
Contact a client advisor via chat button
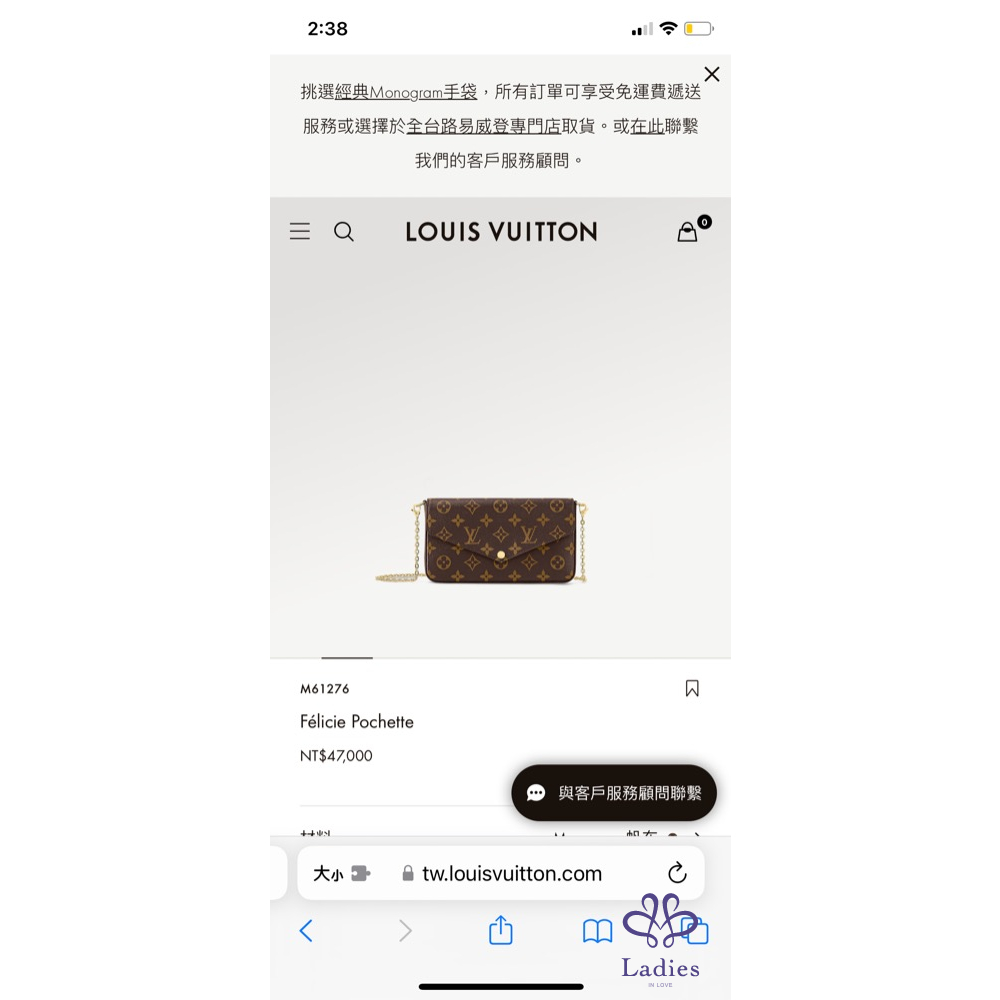pos(614,793)
